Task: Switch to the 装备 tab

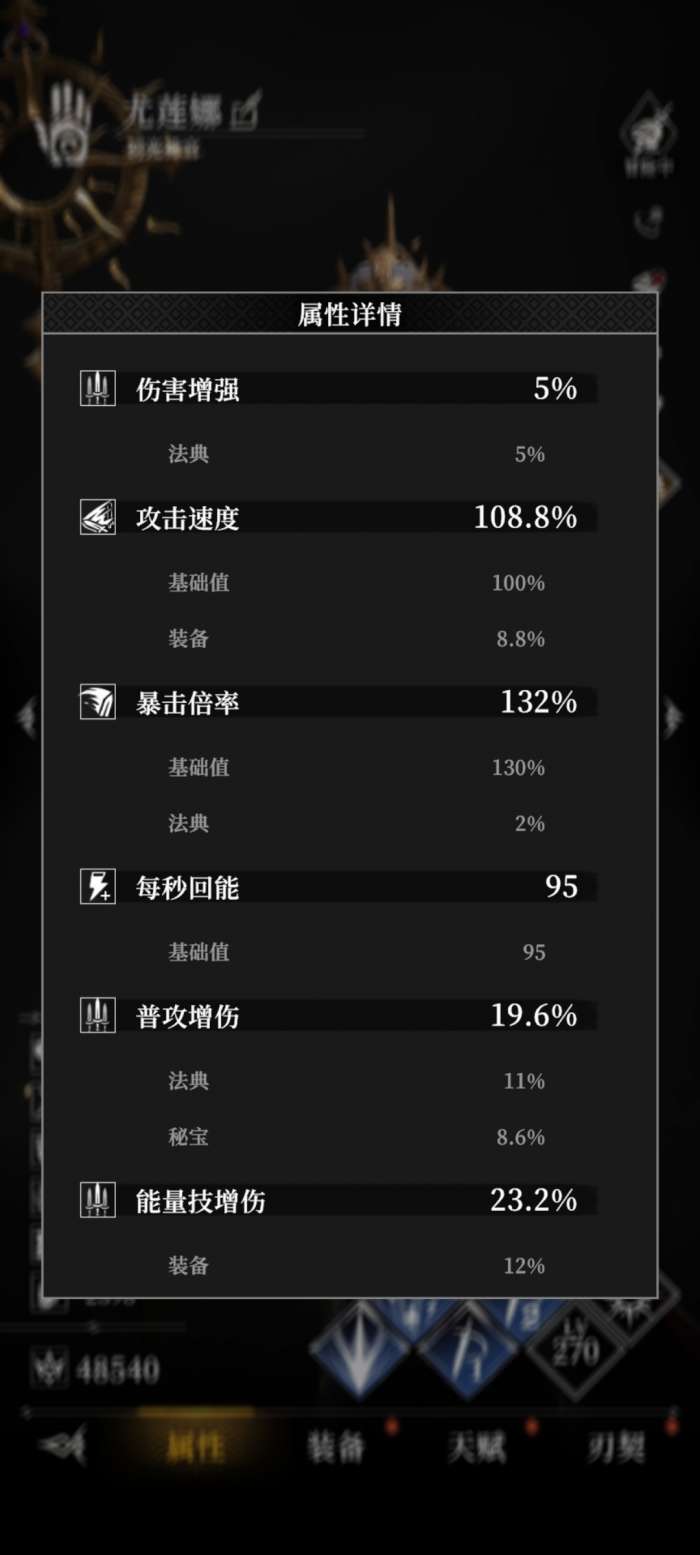Action: pos(336,1447)
